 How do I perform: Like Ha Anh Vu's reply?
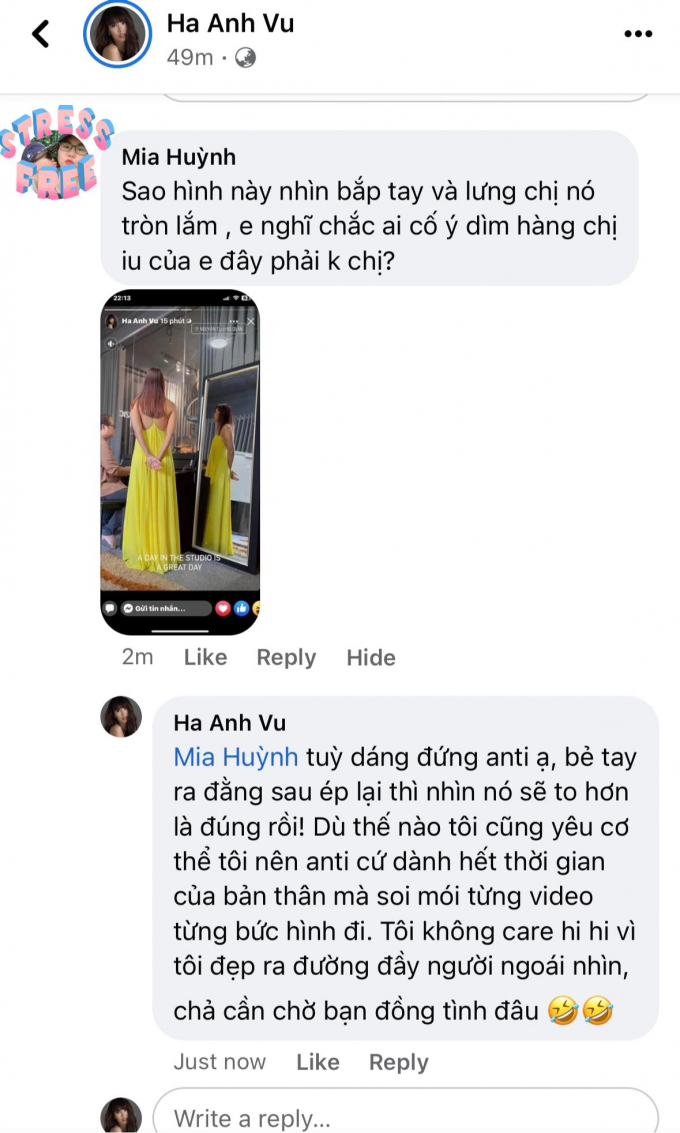coord(317,1062)
